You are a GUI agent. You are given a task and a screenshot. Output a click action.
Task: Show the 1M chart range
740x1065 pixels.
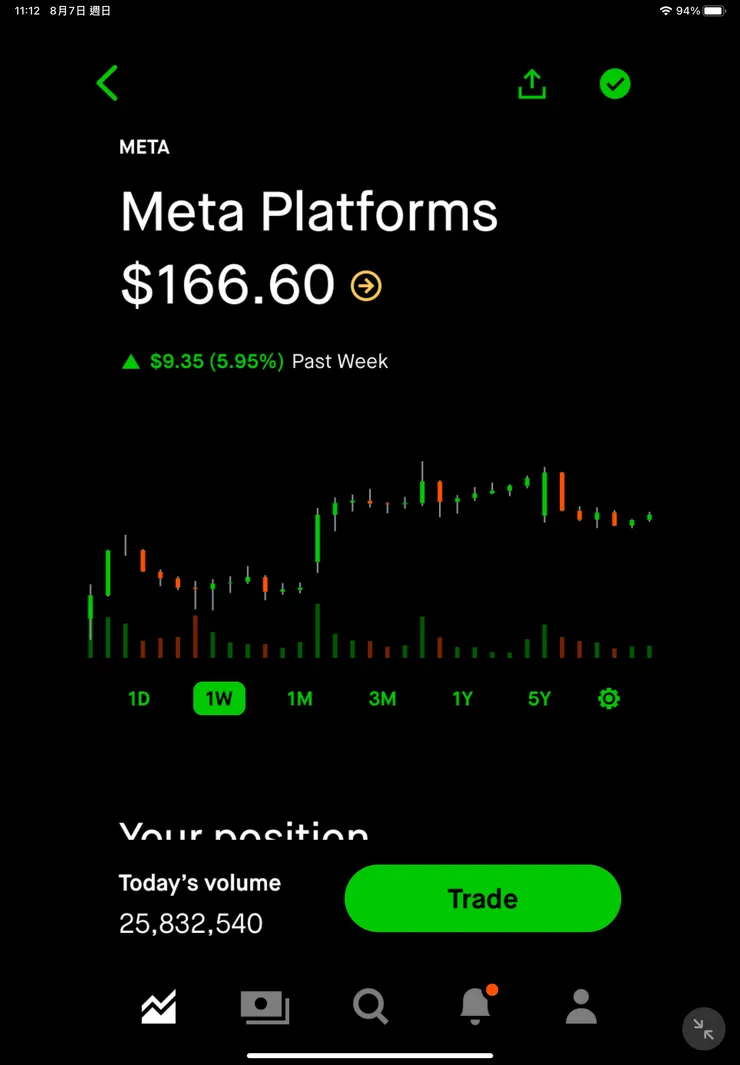point(300,699)
